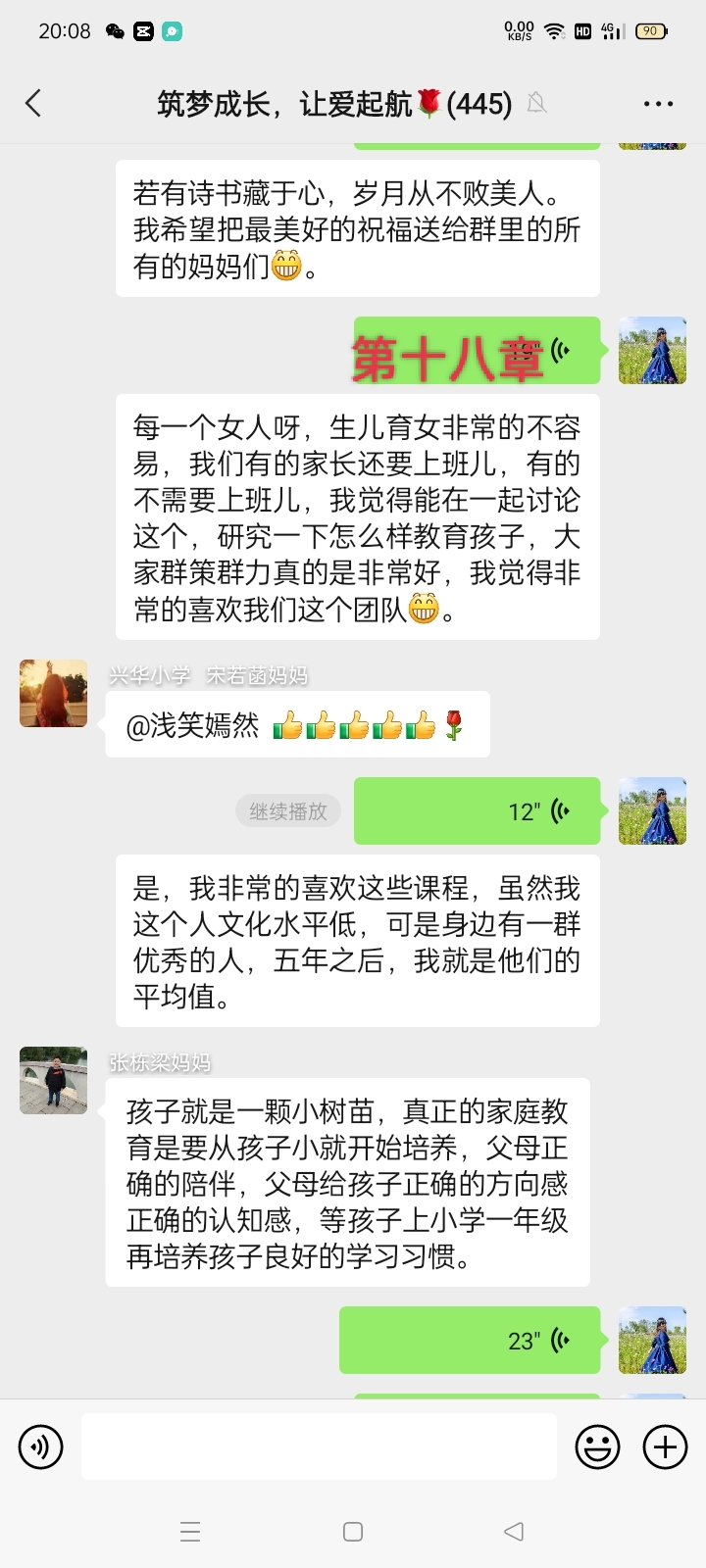Play the 12-second voice message

[x=477, y=810]
